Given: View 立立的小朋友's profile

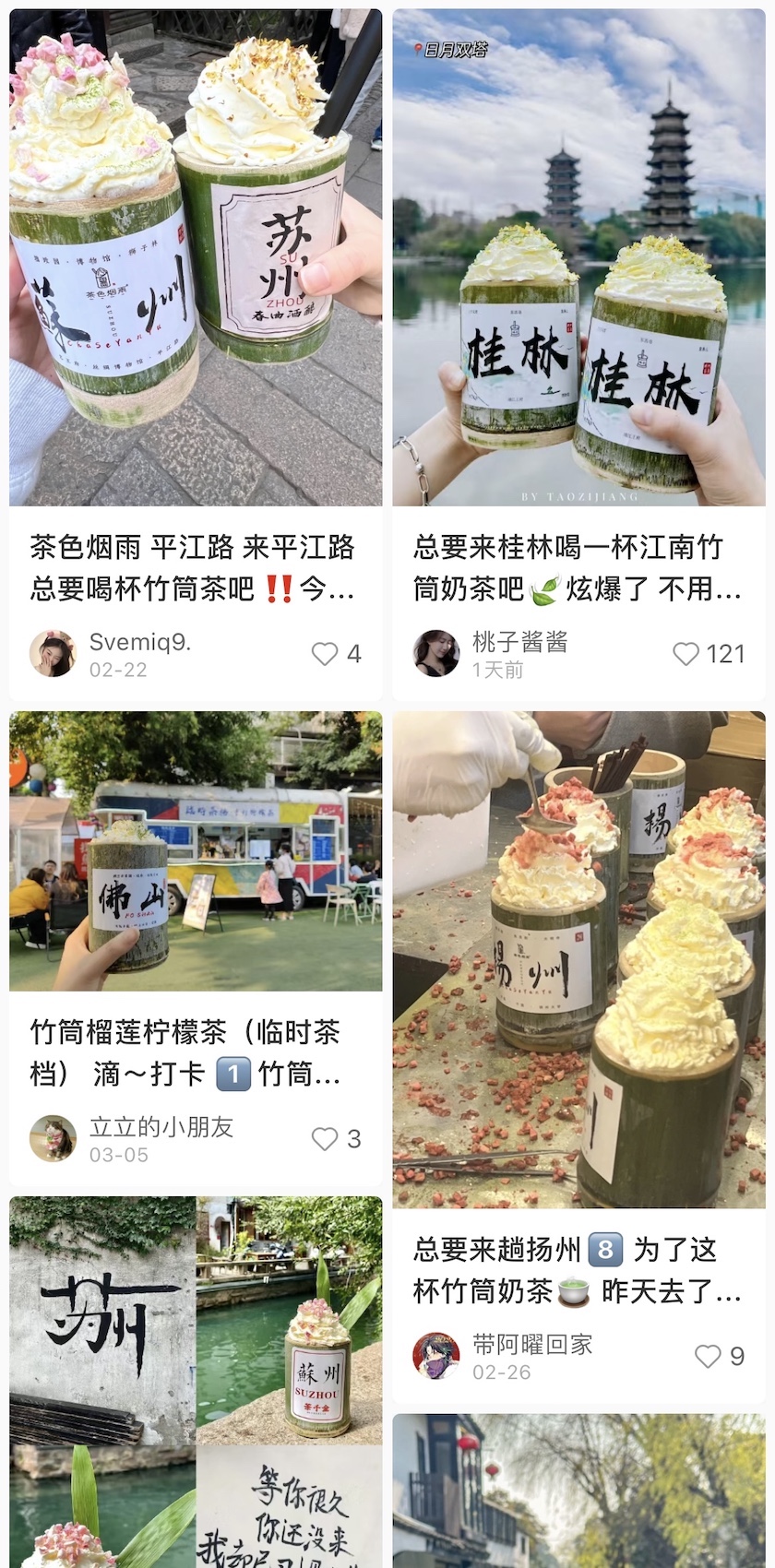Looking at the screenshot, I should tap(53, 1139).
